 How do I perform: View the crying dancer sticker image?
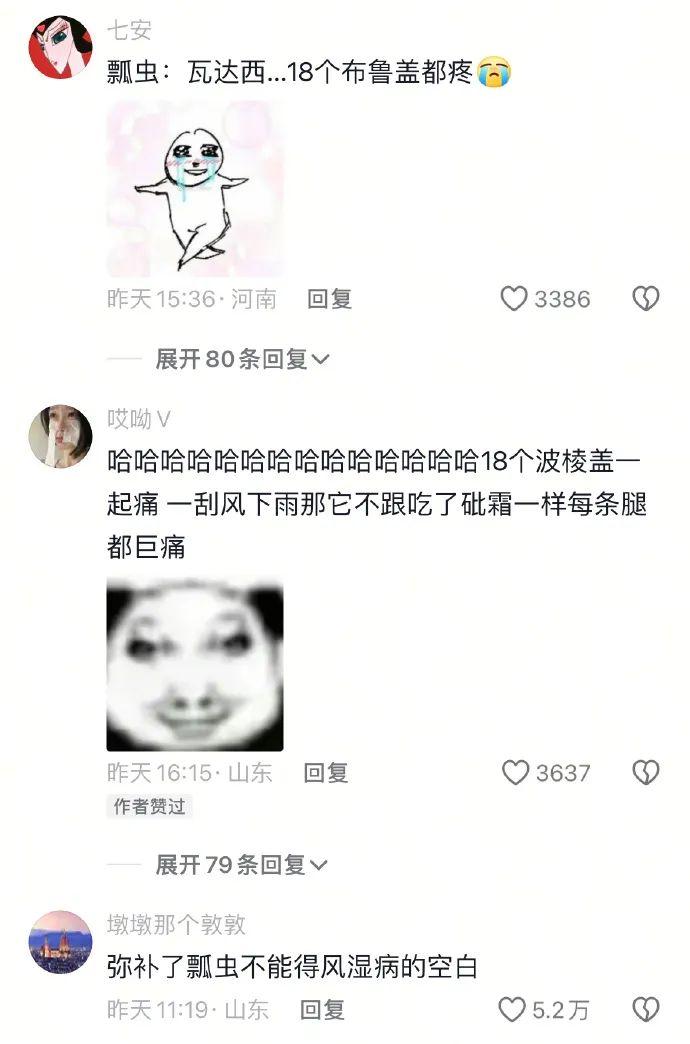[x=195, y=188]
